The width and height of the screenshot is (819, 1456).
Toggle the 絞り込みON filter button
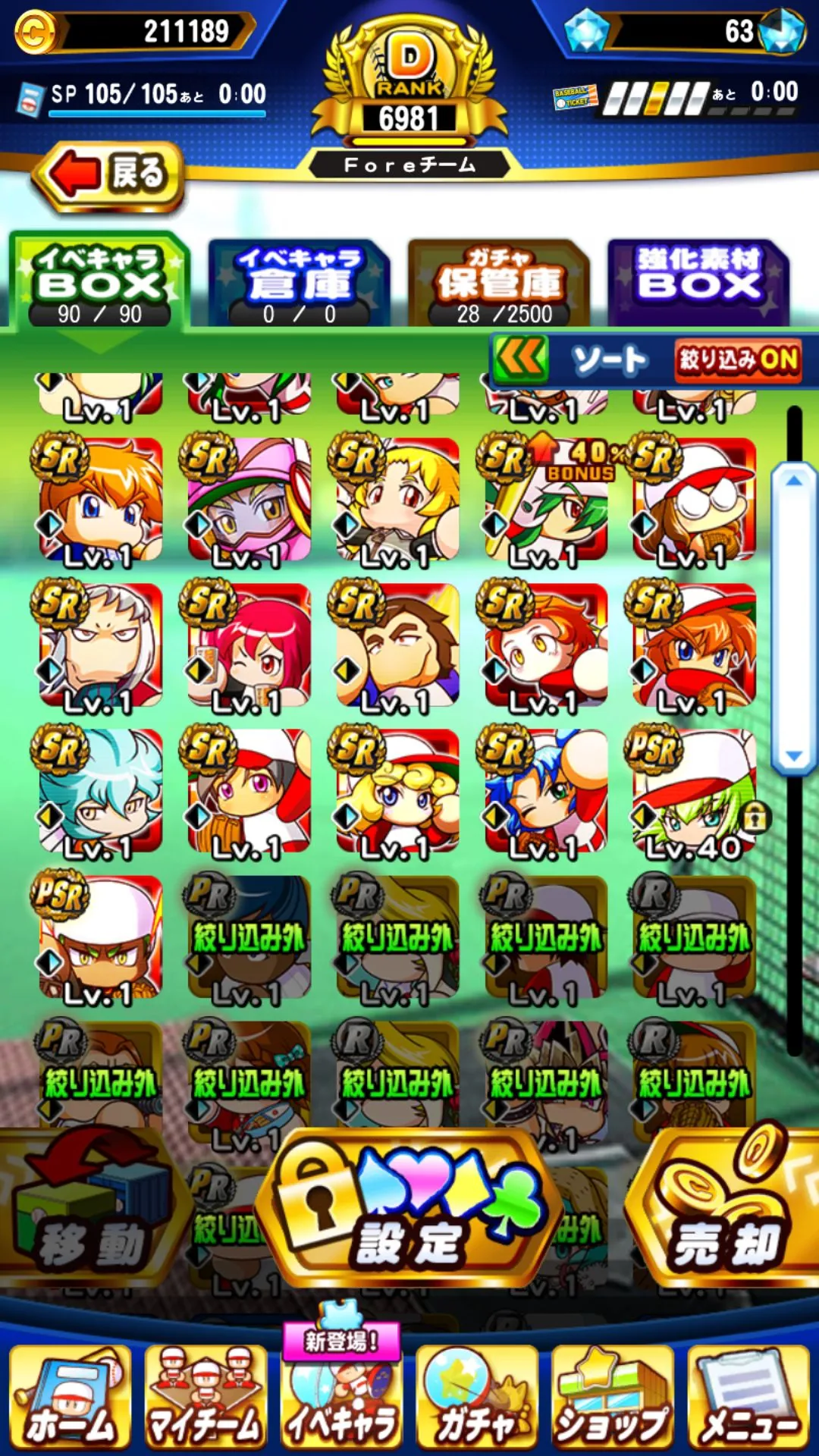737,360
